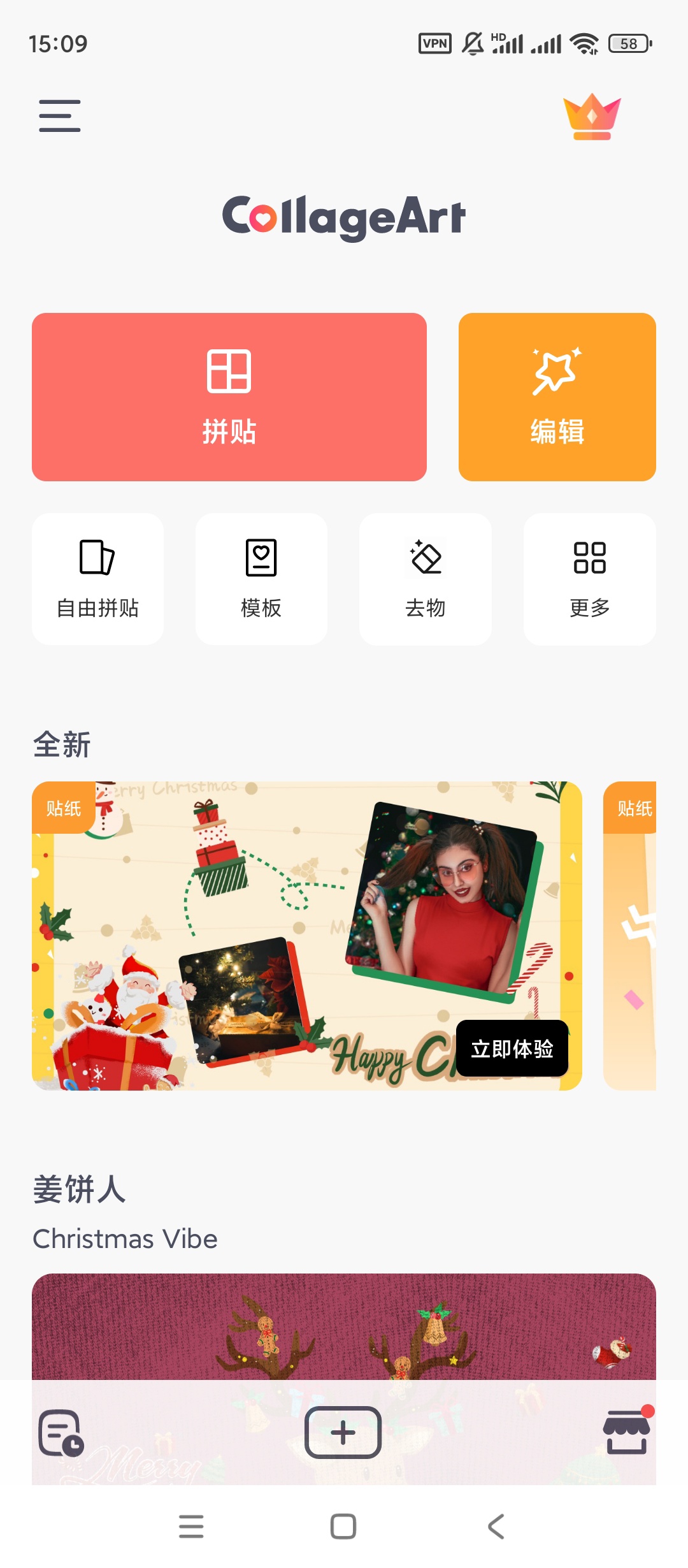Create new project with plus button
The height and width of the screenshot is (1568, 688).
343,1432
